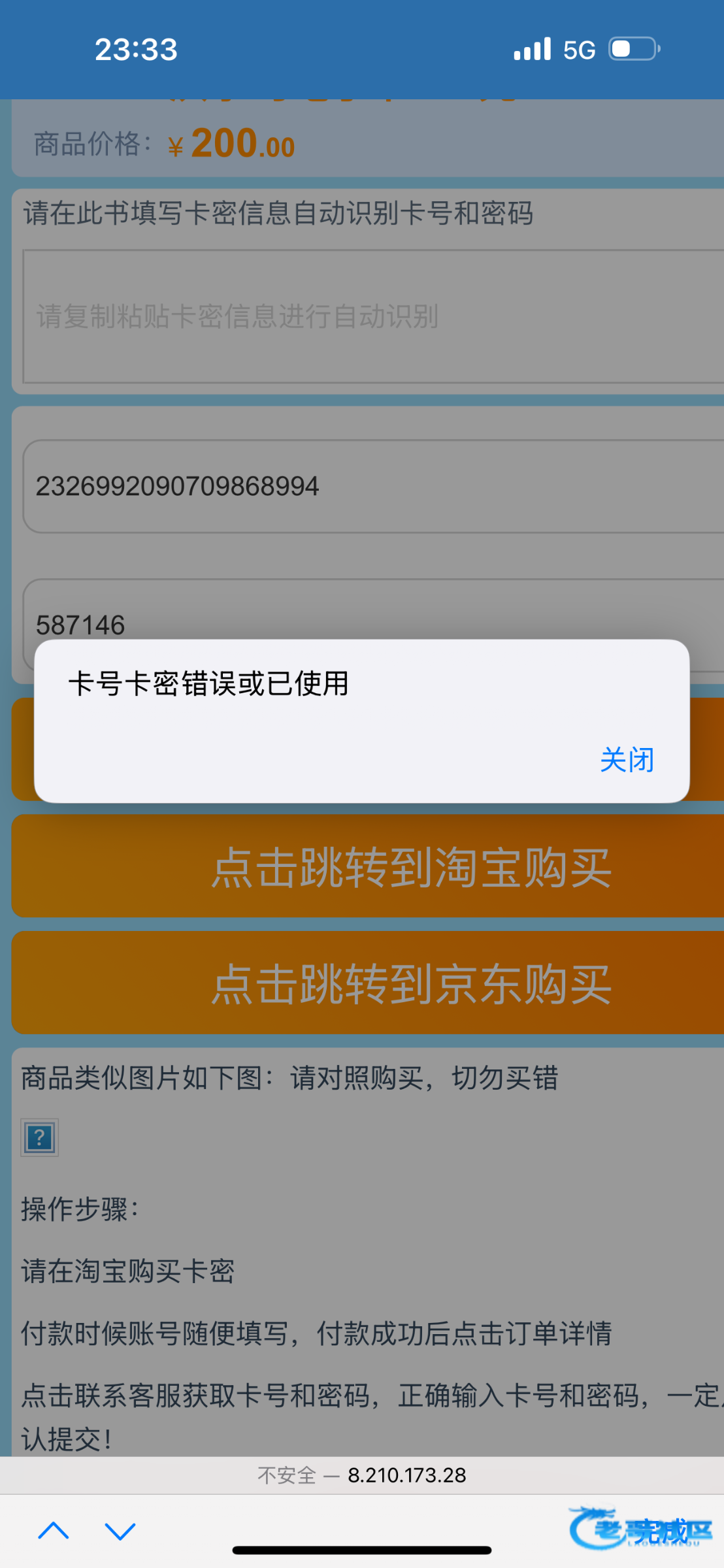
Task: Focus the card info auto-recognition text box
Action: coord(373,316)
